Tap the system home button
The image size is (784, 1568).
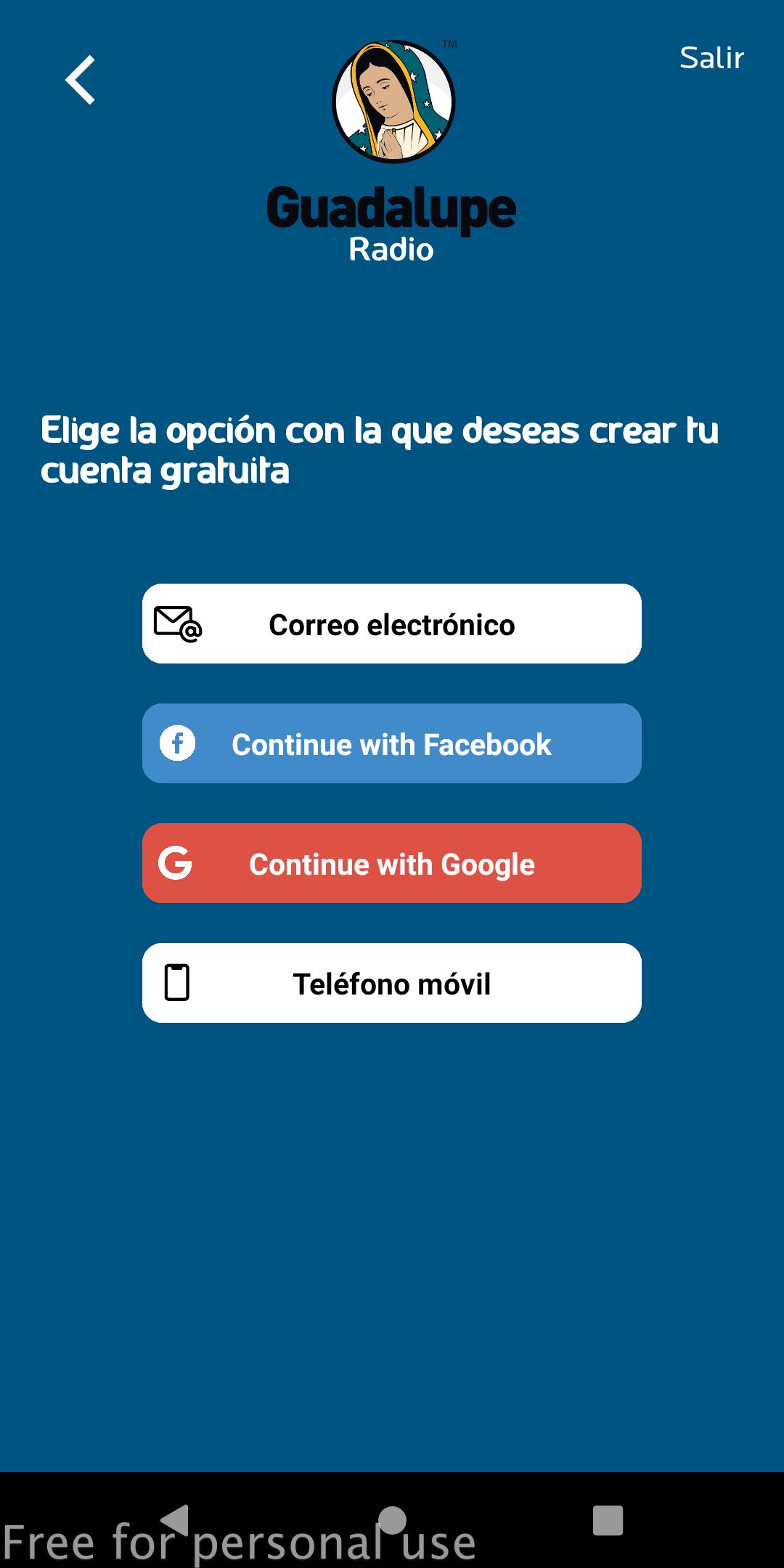tap(392, 1520)
